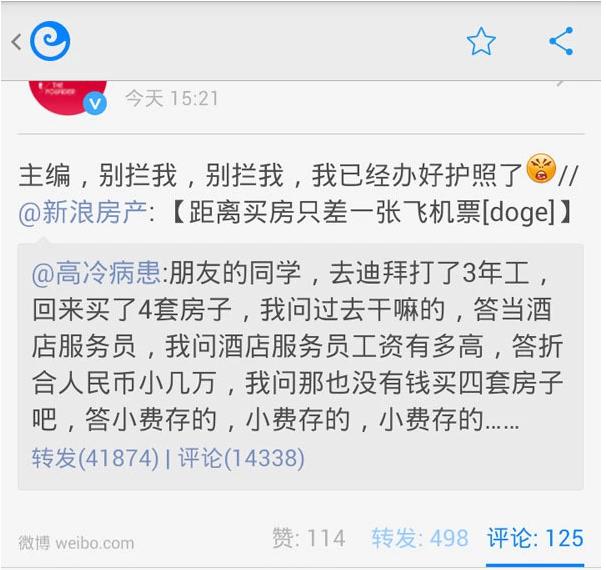Go back using the top-left arrow
Image resolution: width=606 pixels, height=570 pixels.
coord(17,42)
